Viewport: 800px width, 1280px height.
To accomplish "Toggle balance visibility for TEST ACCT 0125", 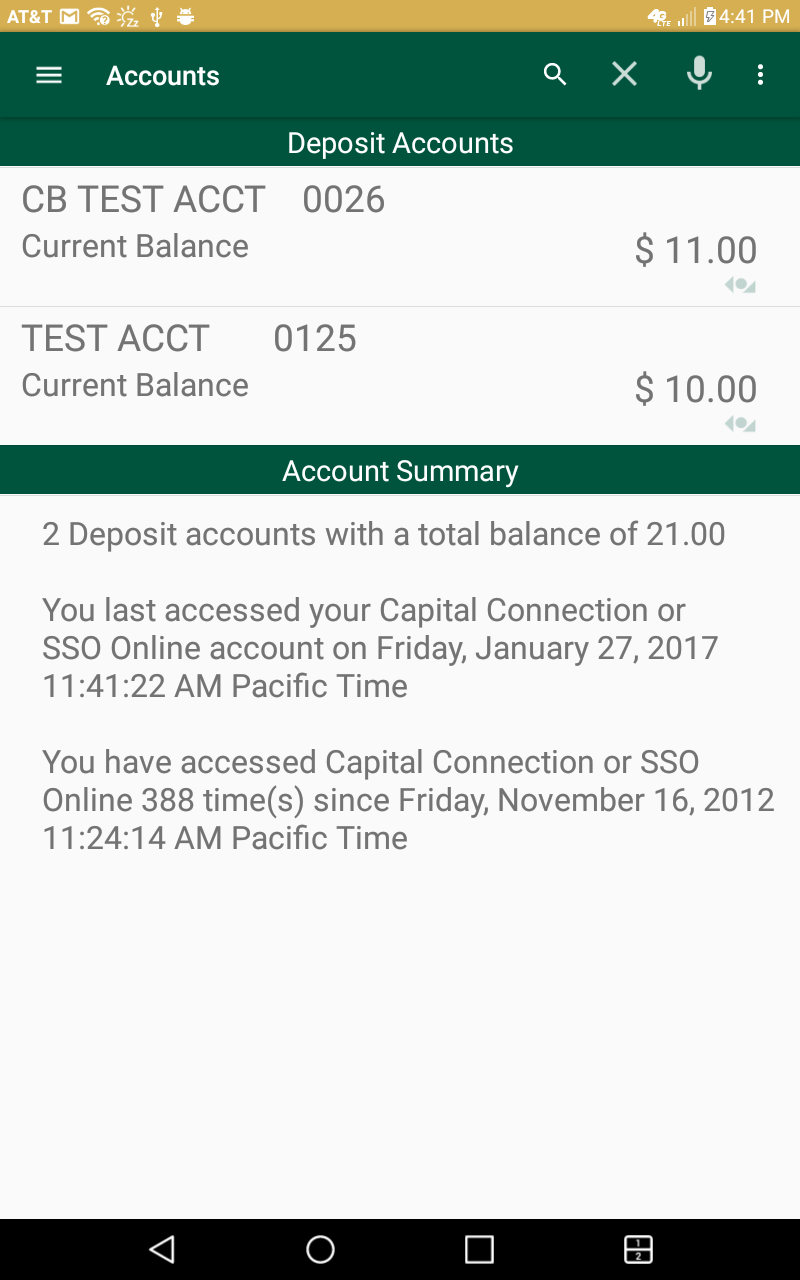I will 739,424.
